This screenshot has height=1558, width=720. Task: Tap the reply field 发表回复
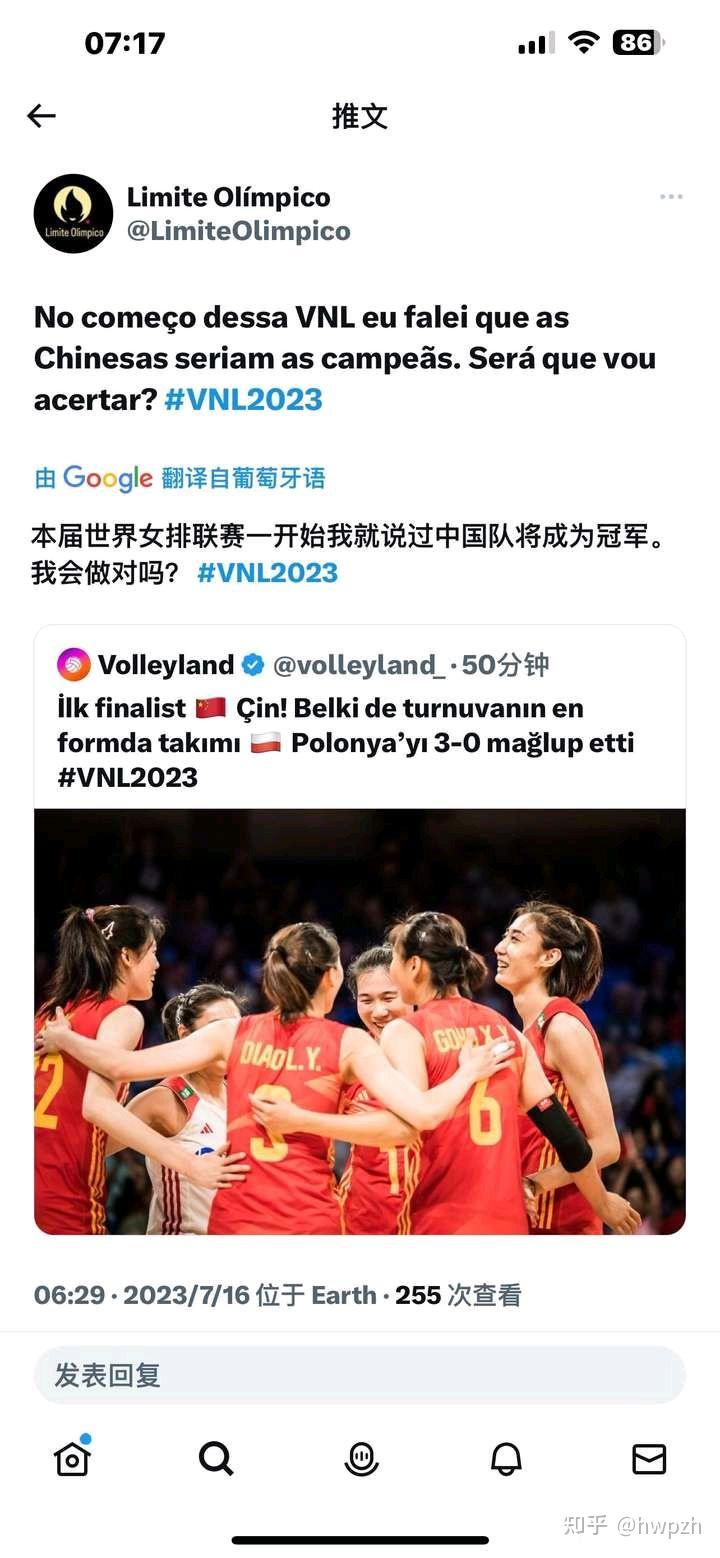click(x=360, y=1375)
